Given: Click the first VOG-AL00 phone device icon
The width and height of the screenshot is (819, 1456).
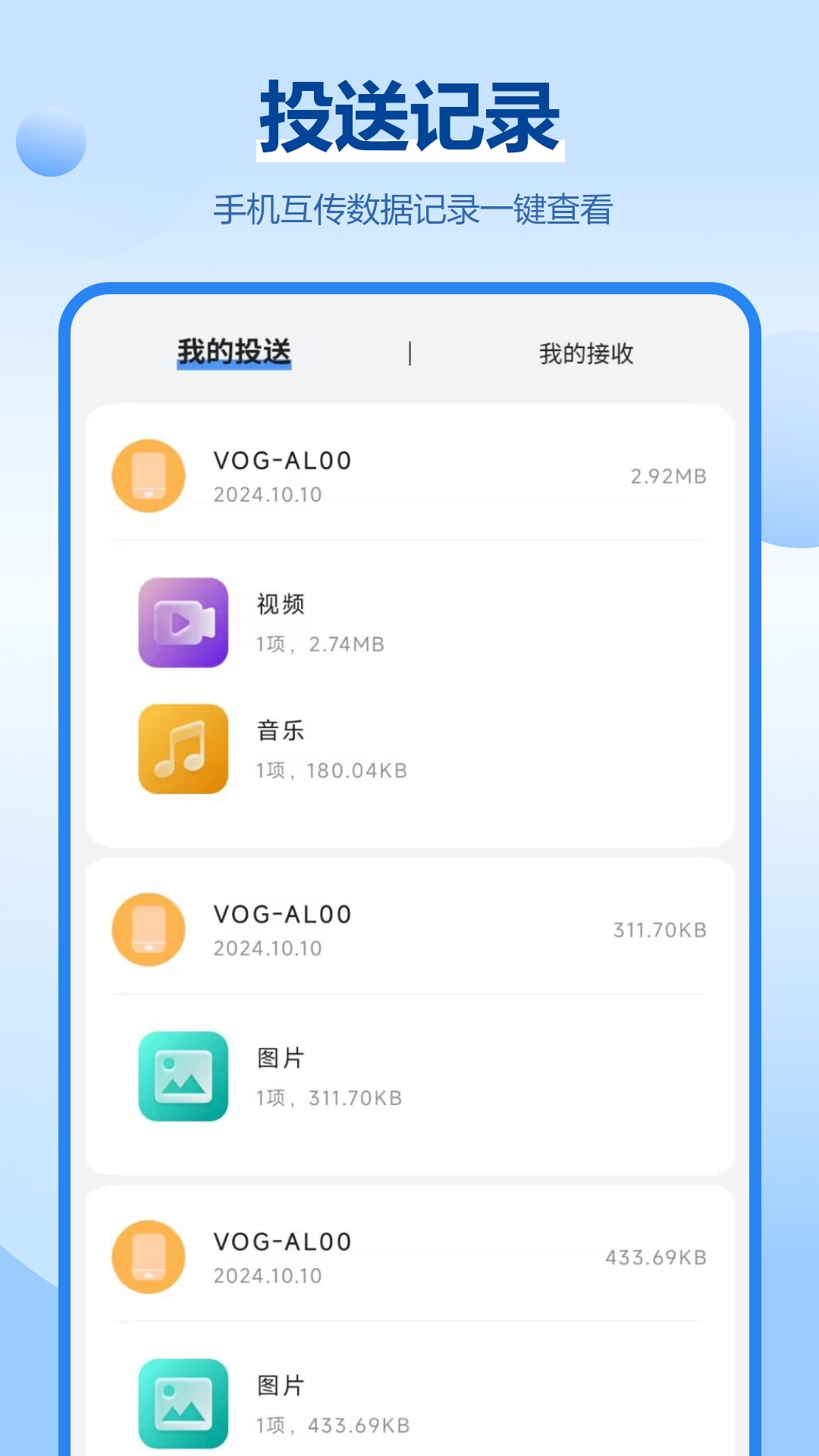Looking at the screenshot, I should point(149,474).
